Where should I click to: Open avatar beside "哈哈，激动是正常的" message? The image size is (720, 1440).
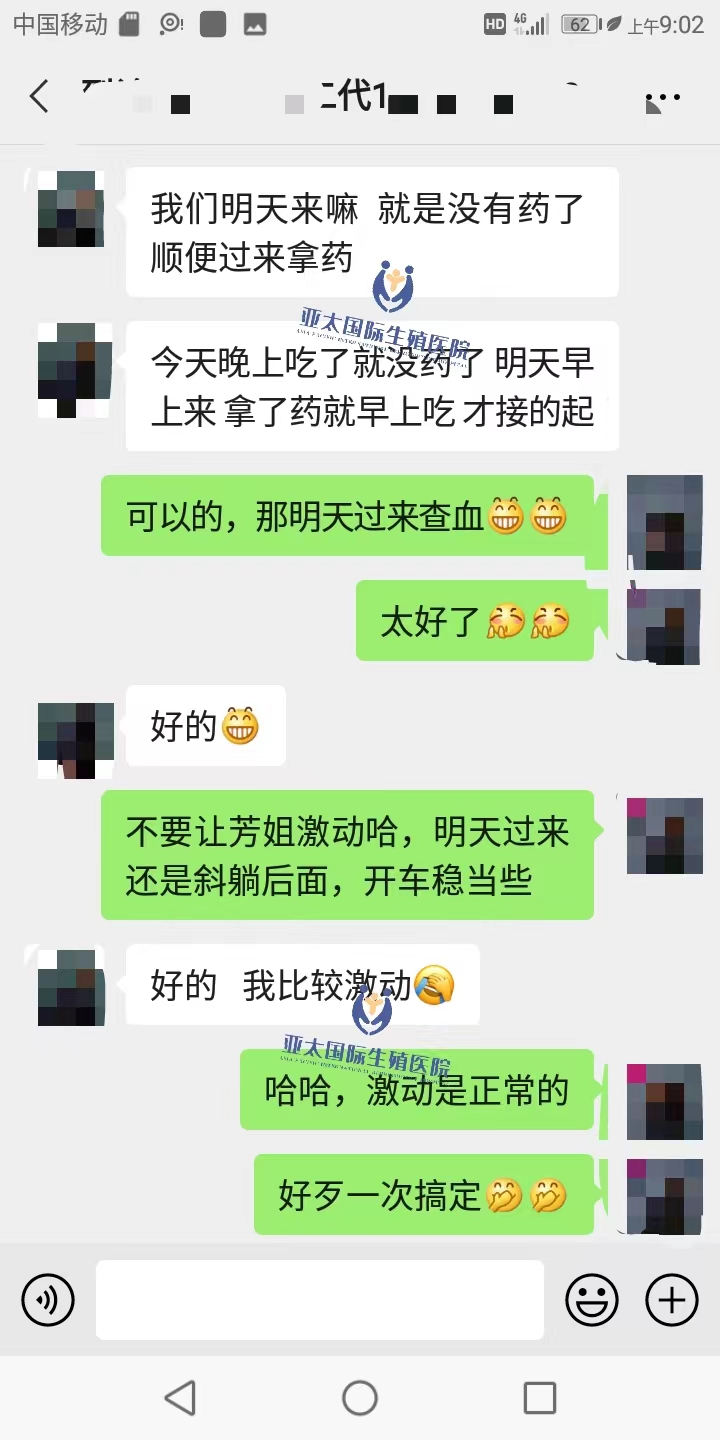664,1101
